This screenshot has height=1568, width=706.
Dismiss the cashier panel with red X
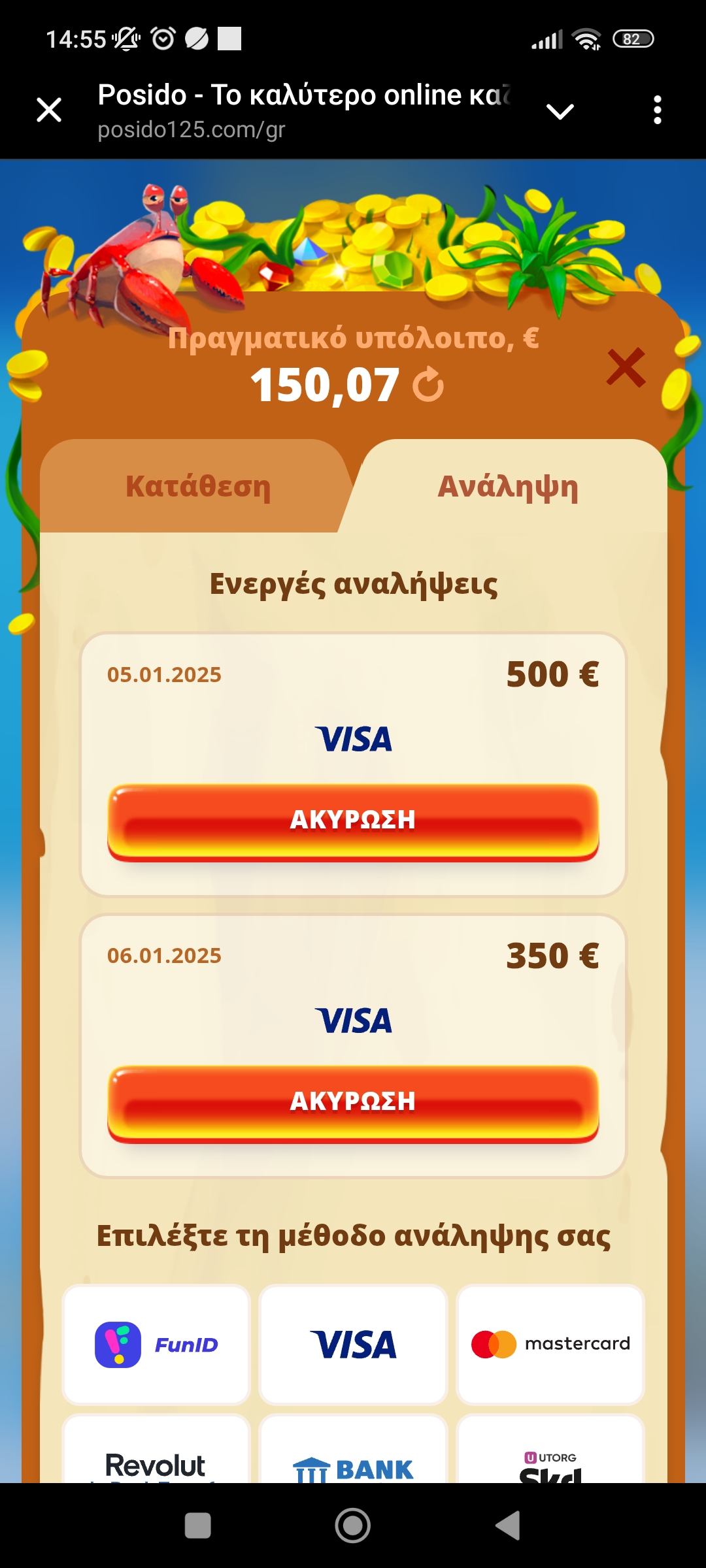click(x=626, y=368)
